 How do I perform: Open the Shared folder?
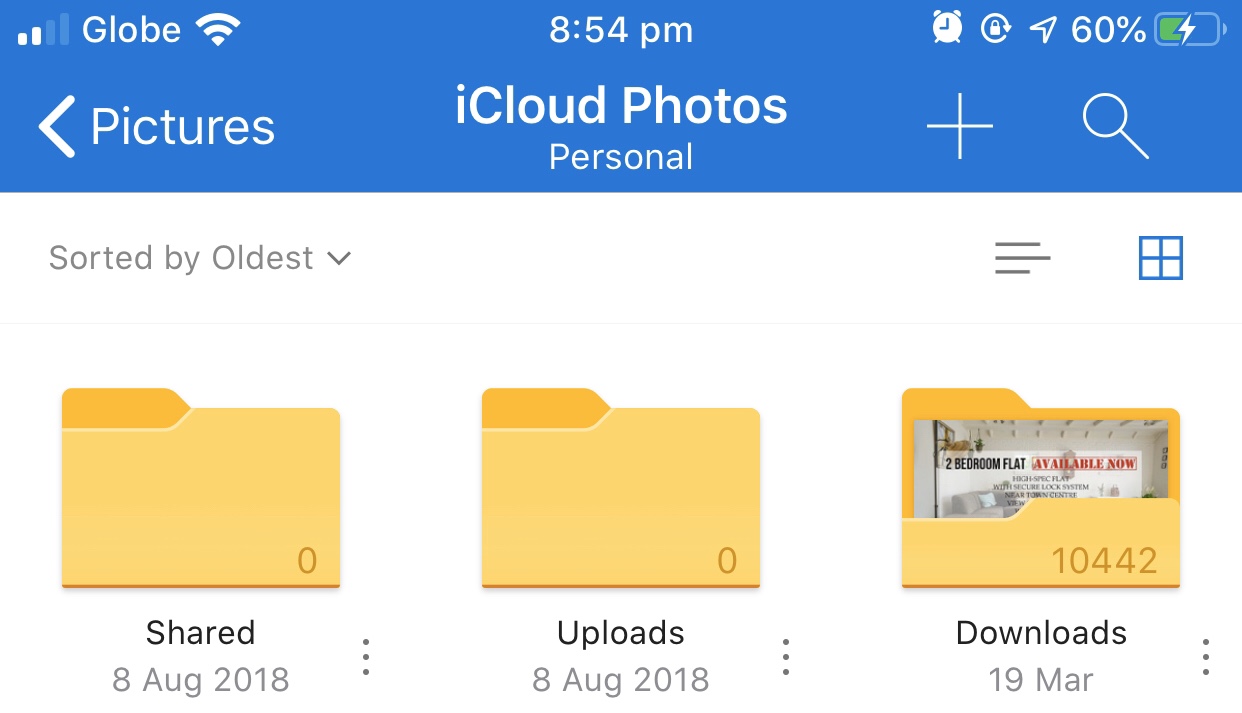[201, 488]
